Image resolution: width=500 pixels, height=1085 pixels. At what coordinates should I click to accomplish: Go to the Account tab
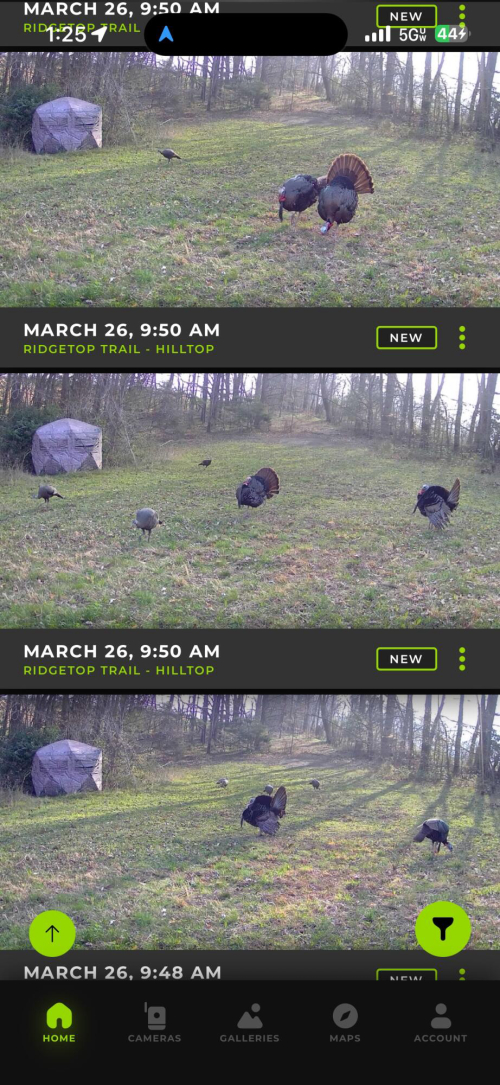[441, 1023]
